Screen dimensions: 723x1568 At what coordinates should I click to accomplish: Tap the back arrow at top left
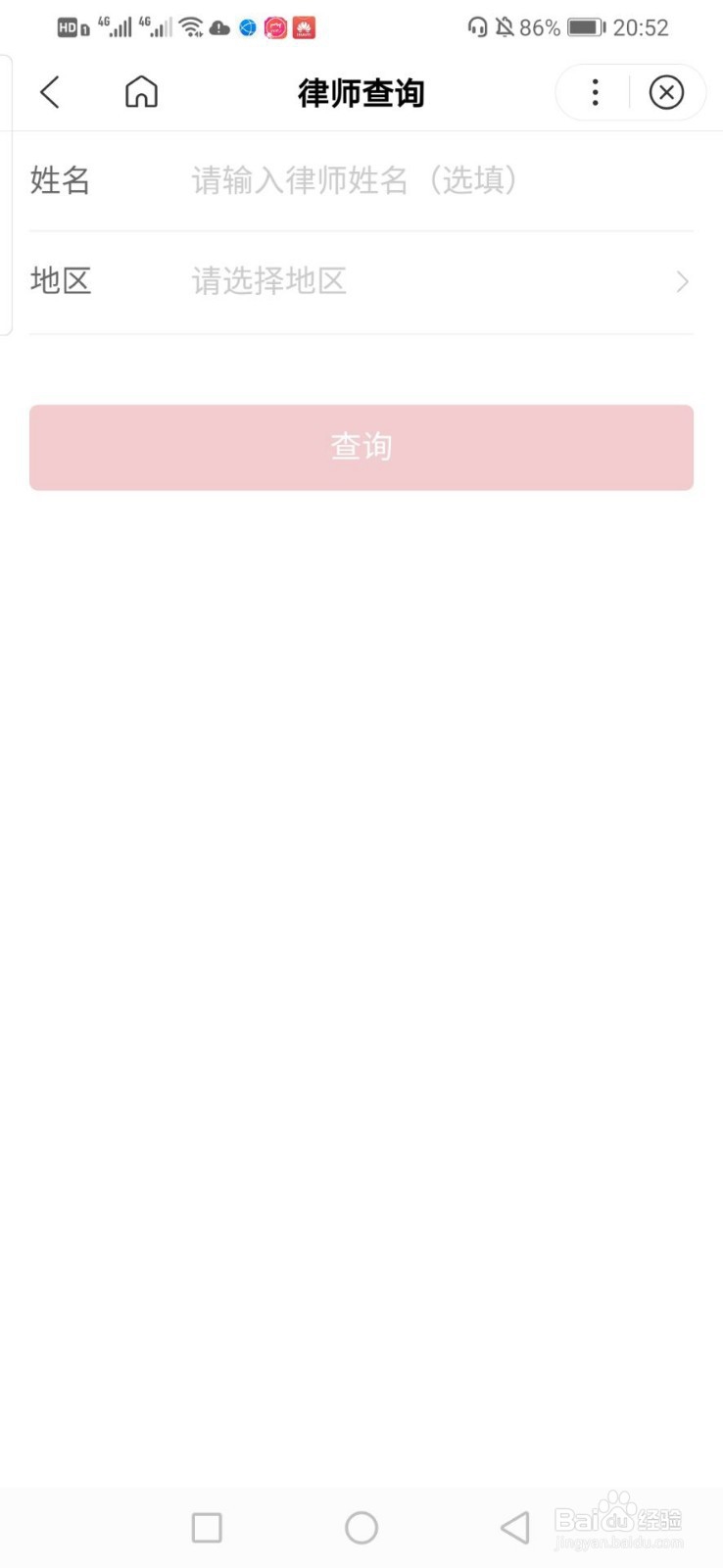coord(50,91)
